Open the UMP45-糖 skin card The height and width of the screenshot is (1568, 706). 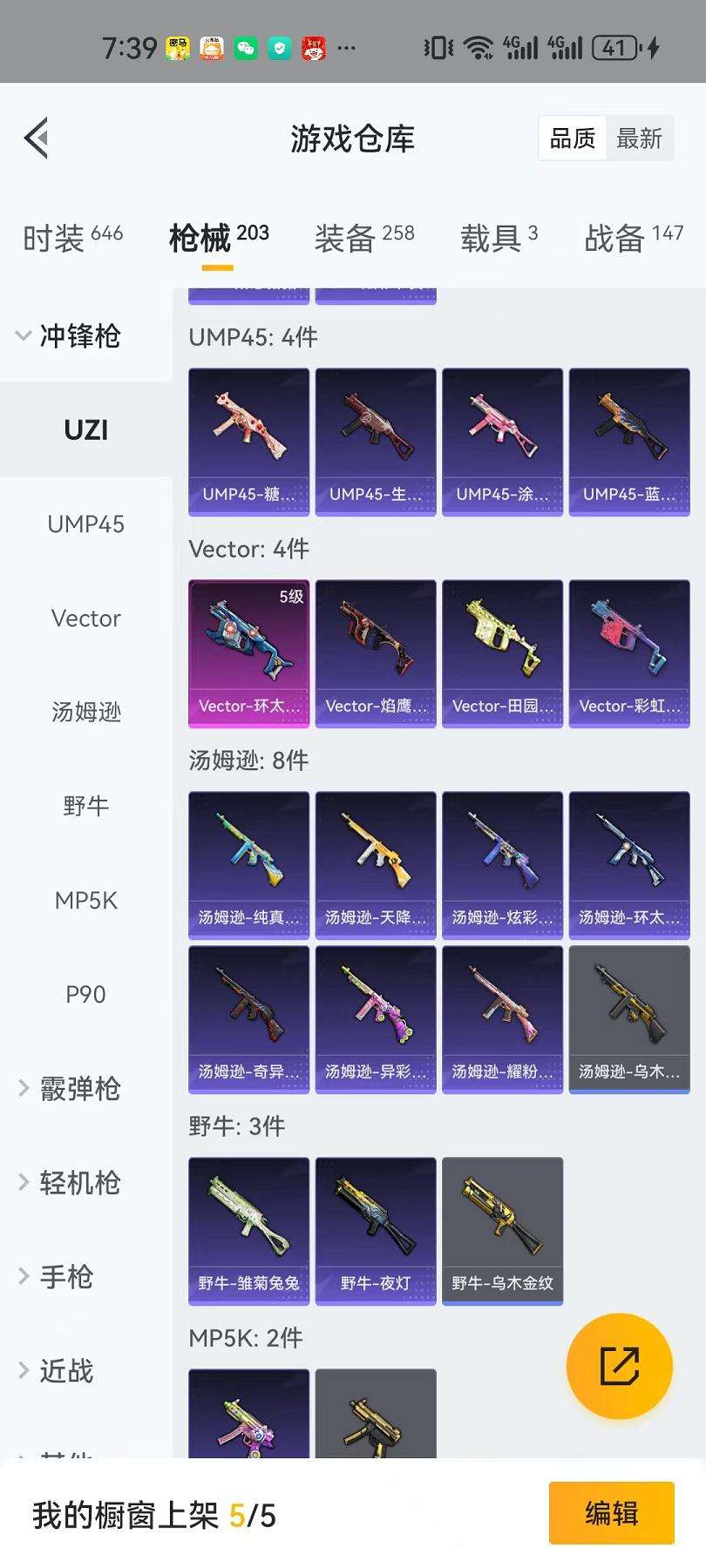click(249, 442)
